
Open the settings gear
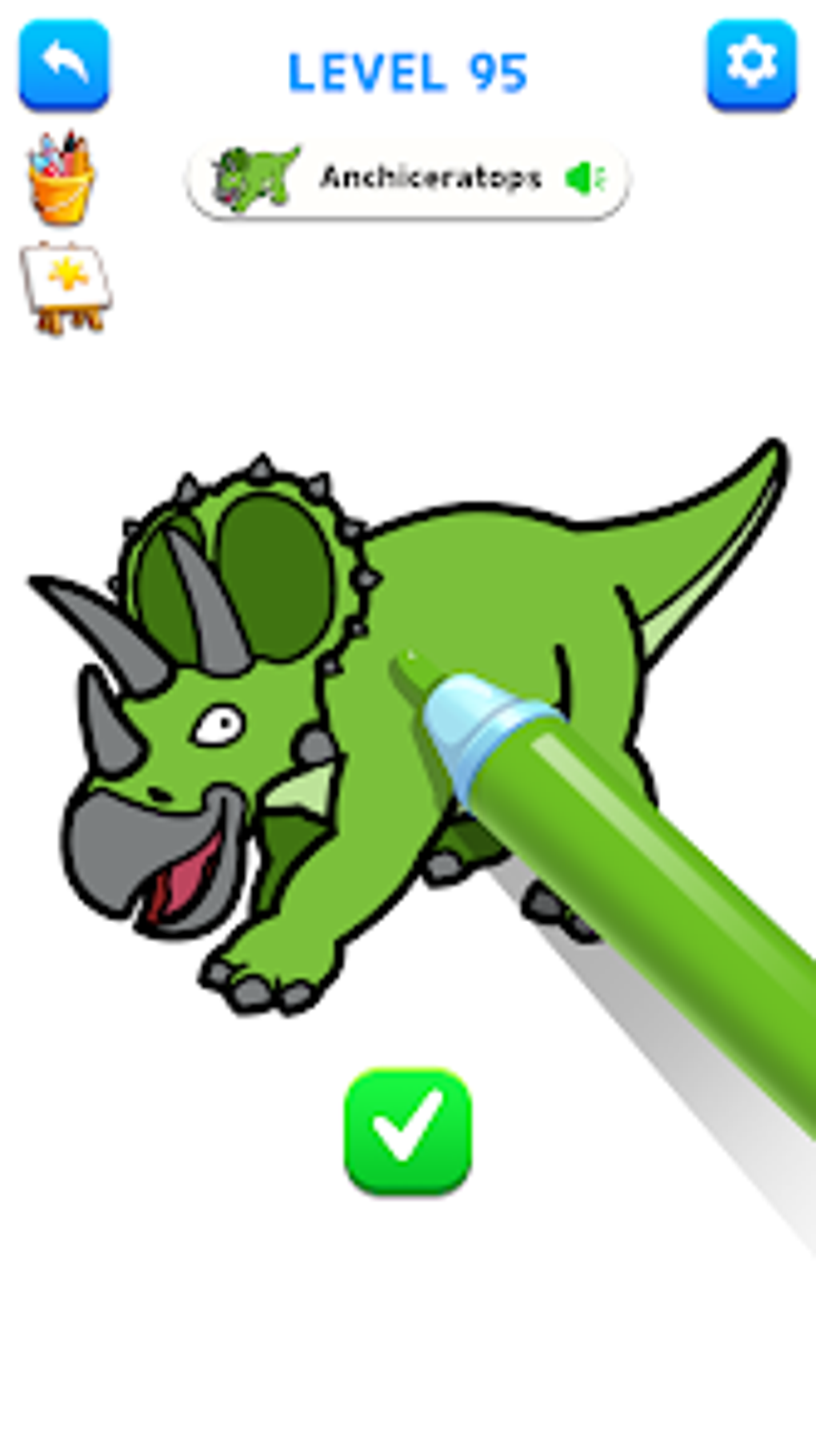[751, 65]
